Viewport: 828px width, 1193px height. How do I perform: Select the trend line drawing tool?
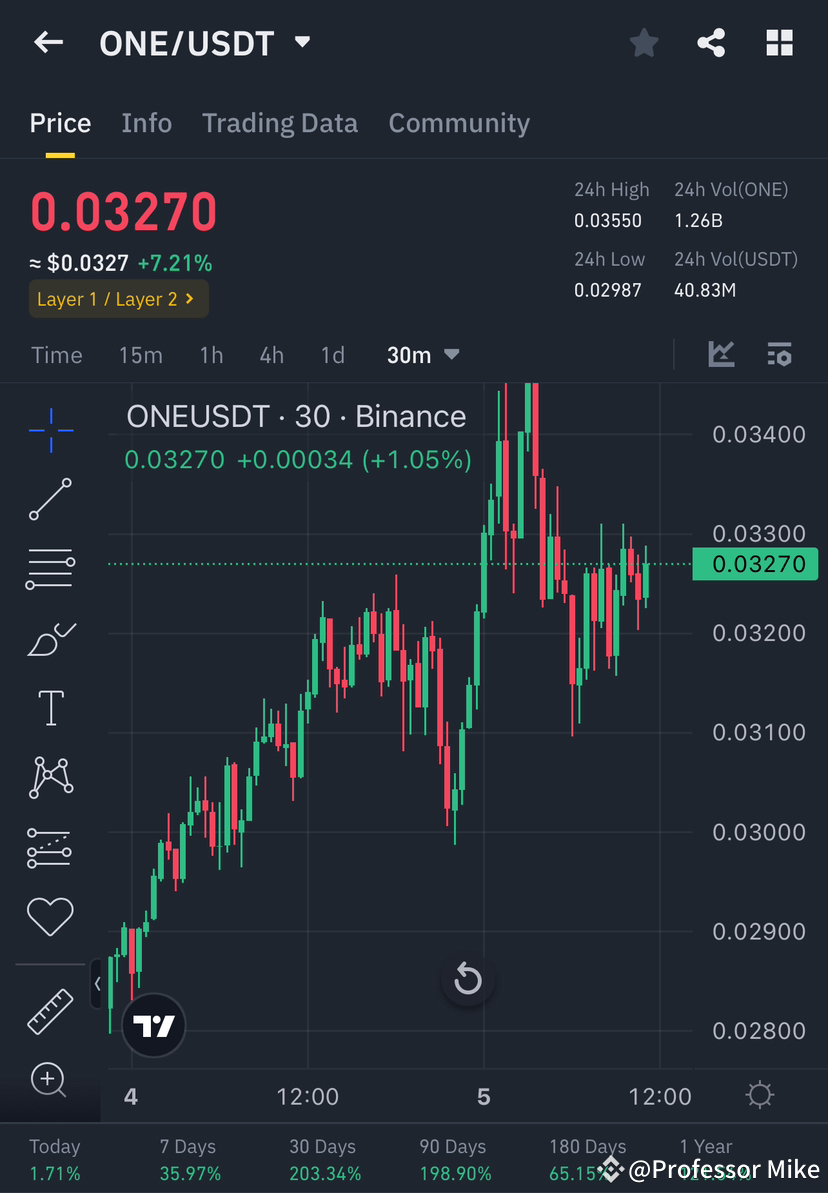point(50,500)
